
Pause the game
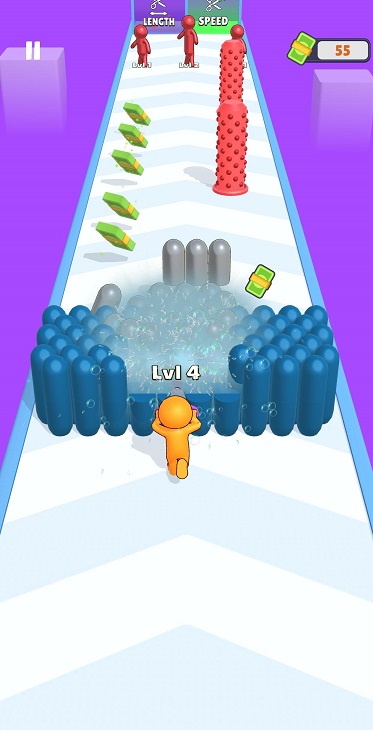(x=33, y=51)
